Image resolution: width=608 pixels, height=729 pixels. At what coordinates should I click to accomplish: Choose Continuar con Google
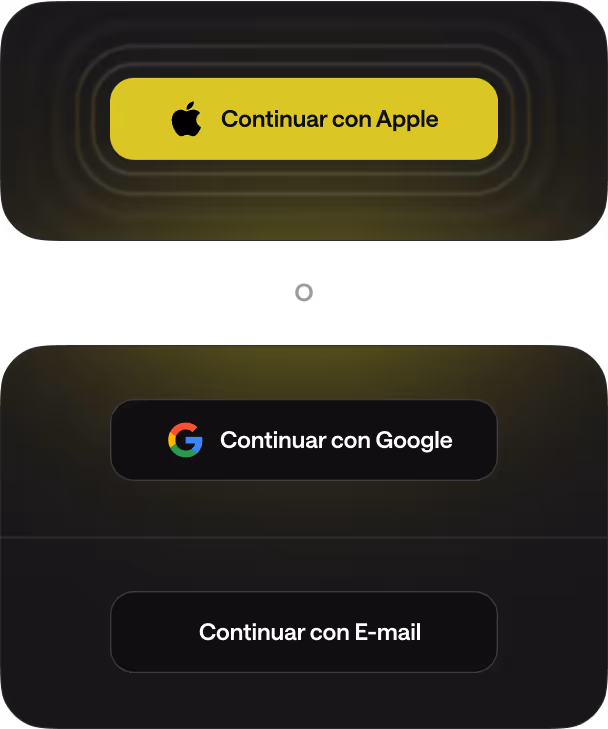click(303, 440)
